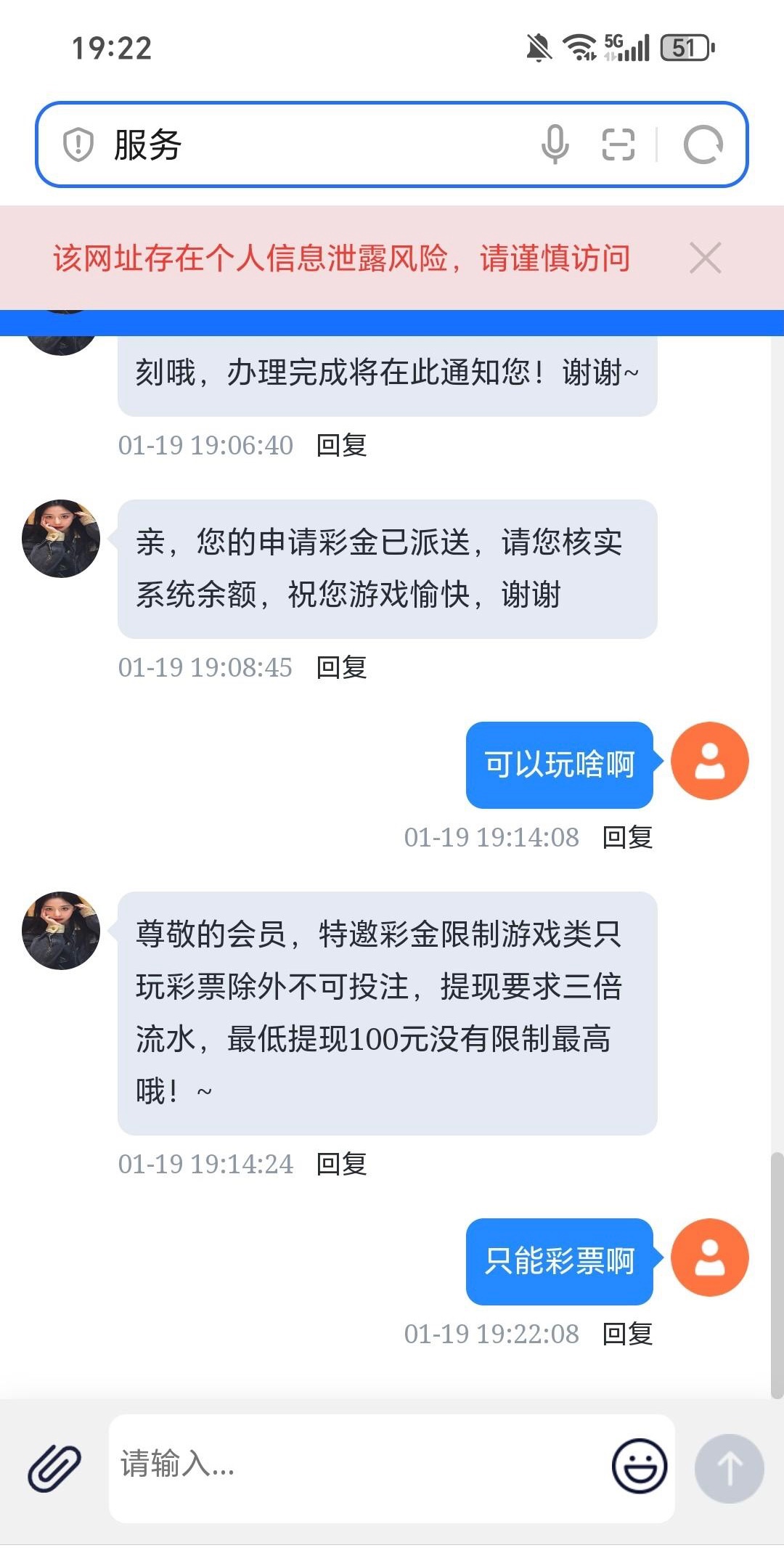784x1561 pixels.
Task: Reply to the 只能彩票啊 message
Action: pyautogui.click(x=627, y=1334)
